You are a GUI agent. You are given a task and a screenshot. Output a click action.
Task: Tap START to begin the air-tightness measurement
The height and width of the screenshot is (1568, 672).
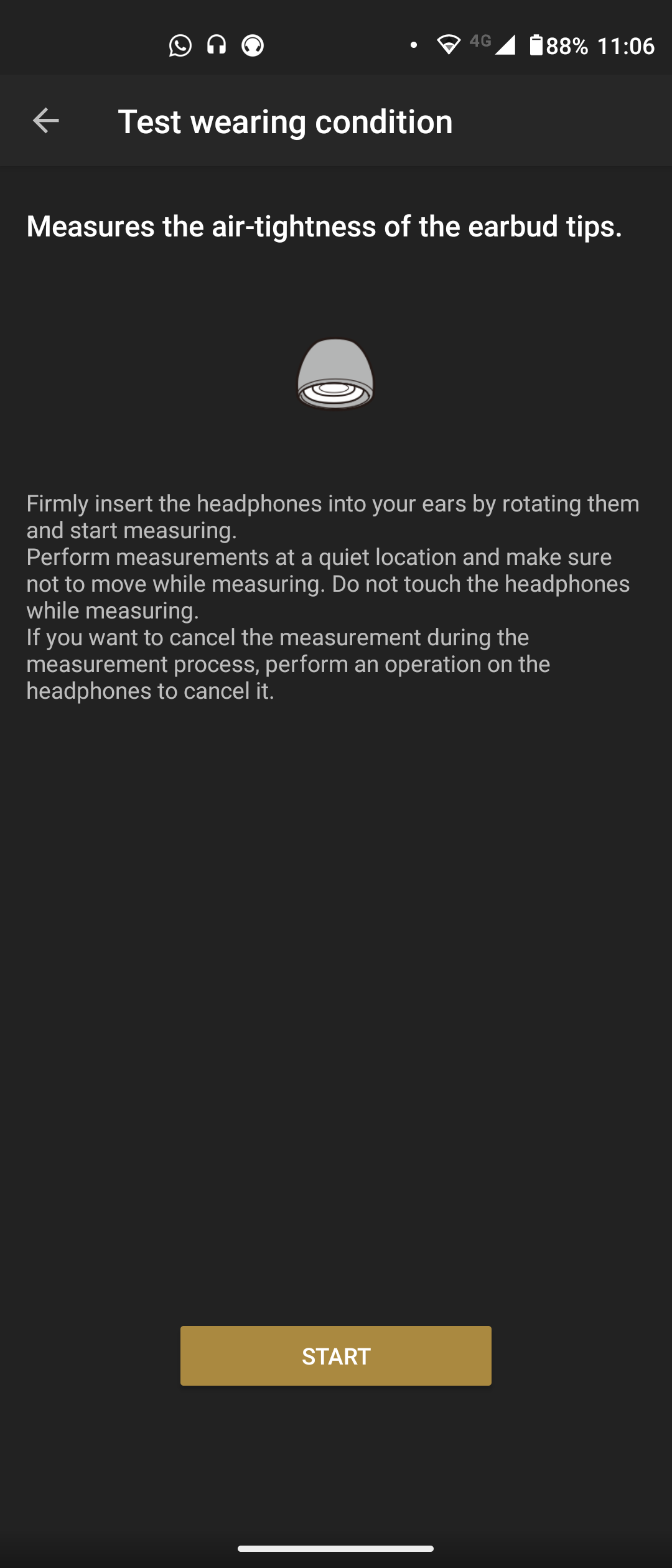click(x=336, y=1355)
